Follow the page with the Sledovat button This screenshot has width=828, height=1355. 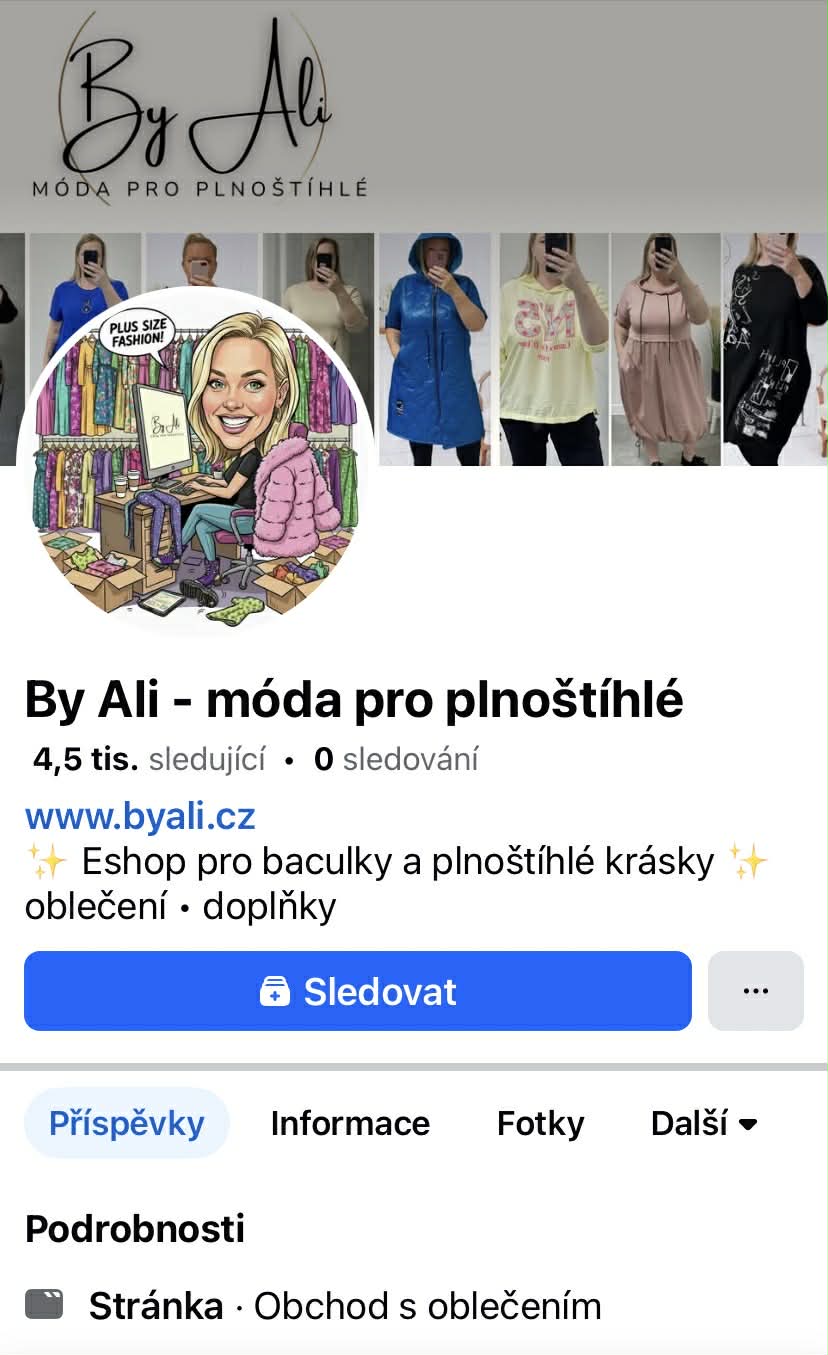[358, 991]
